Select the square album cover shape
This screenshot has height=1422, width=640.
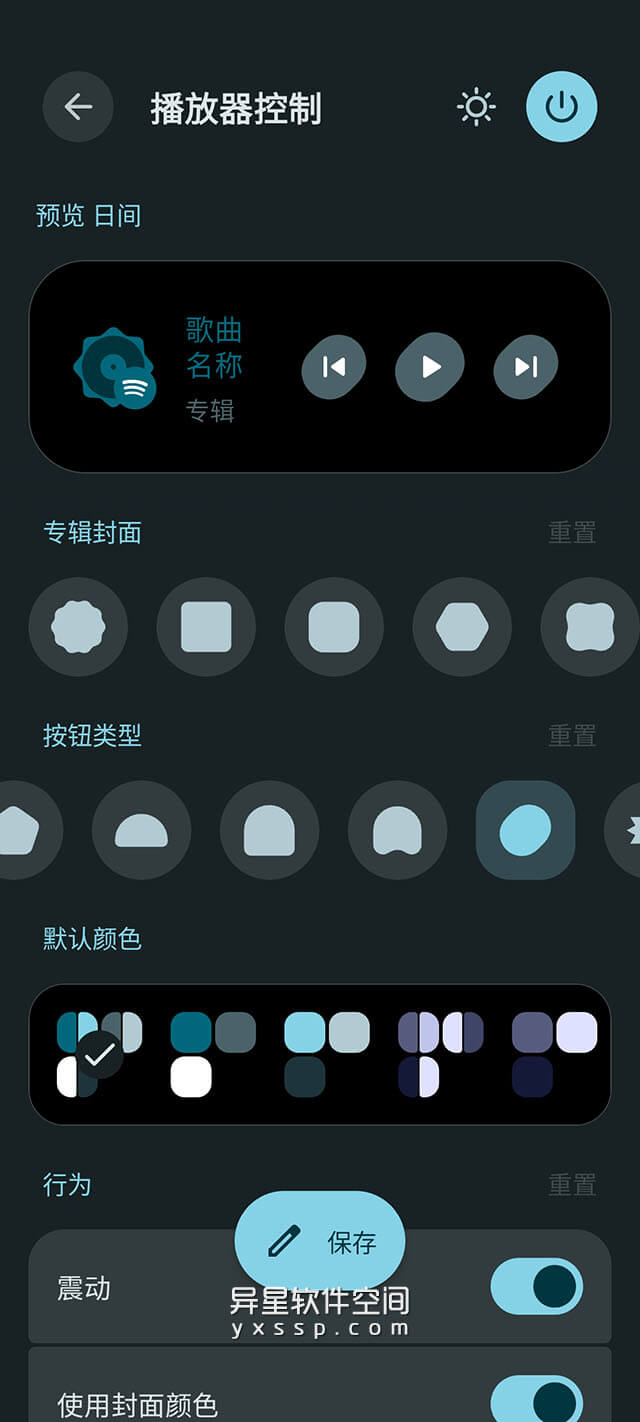coord(206,627)
